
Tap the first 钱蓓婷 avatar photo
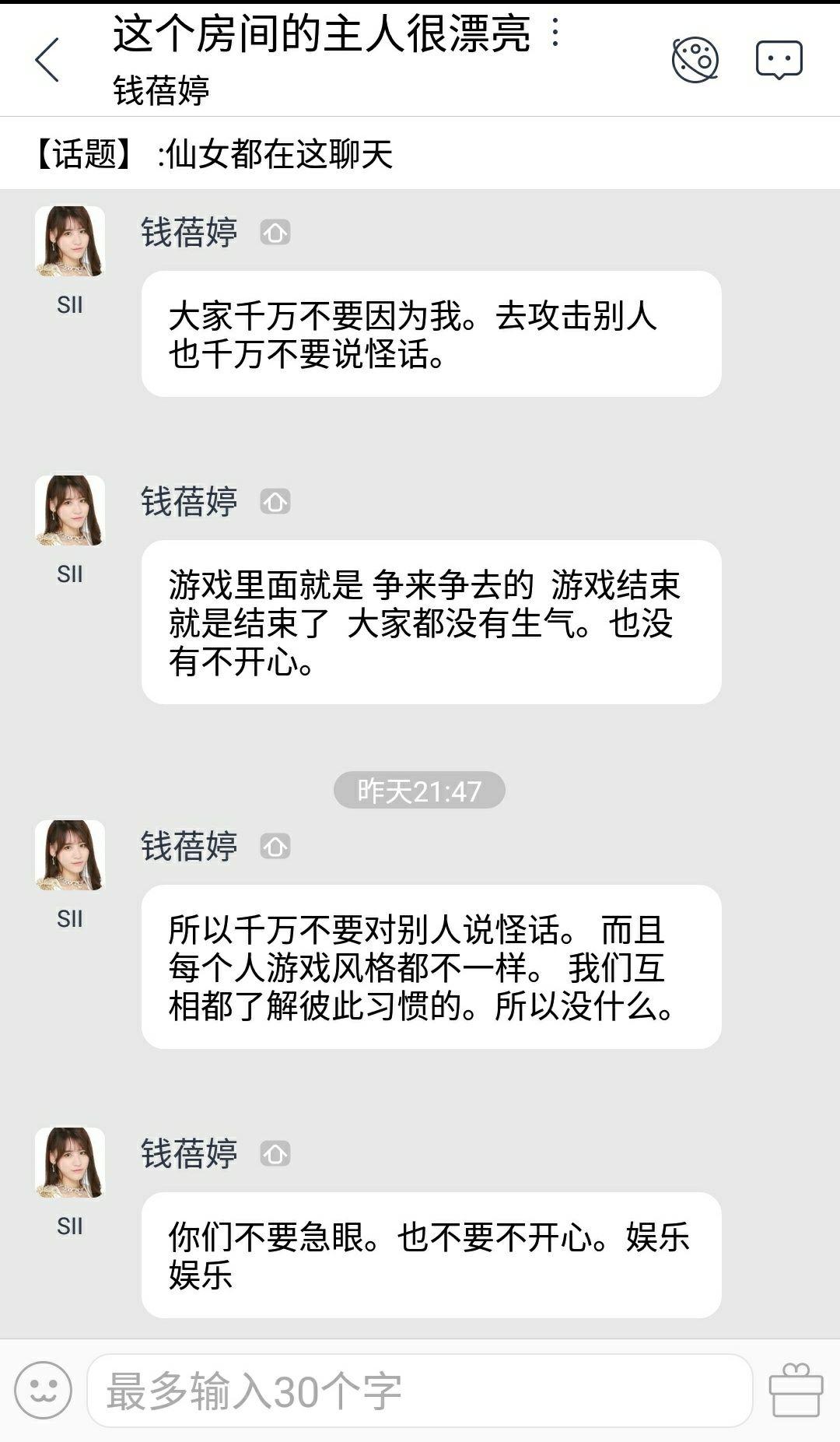coord(68,241)
